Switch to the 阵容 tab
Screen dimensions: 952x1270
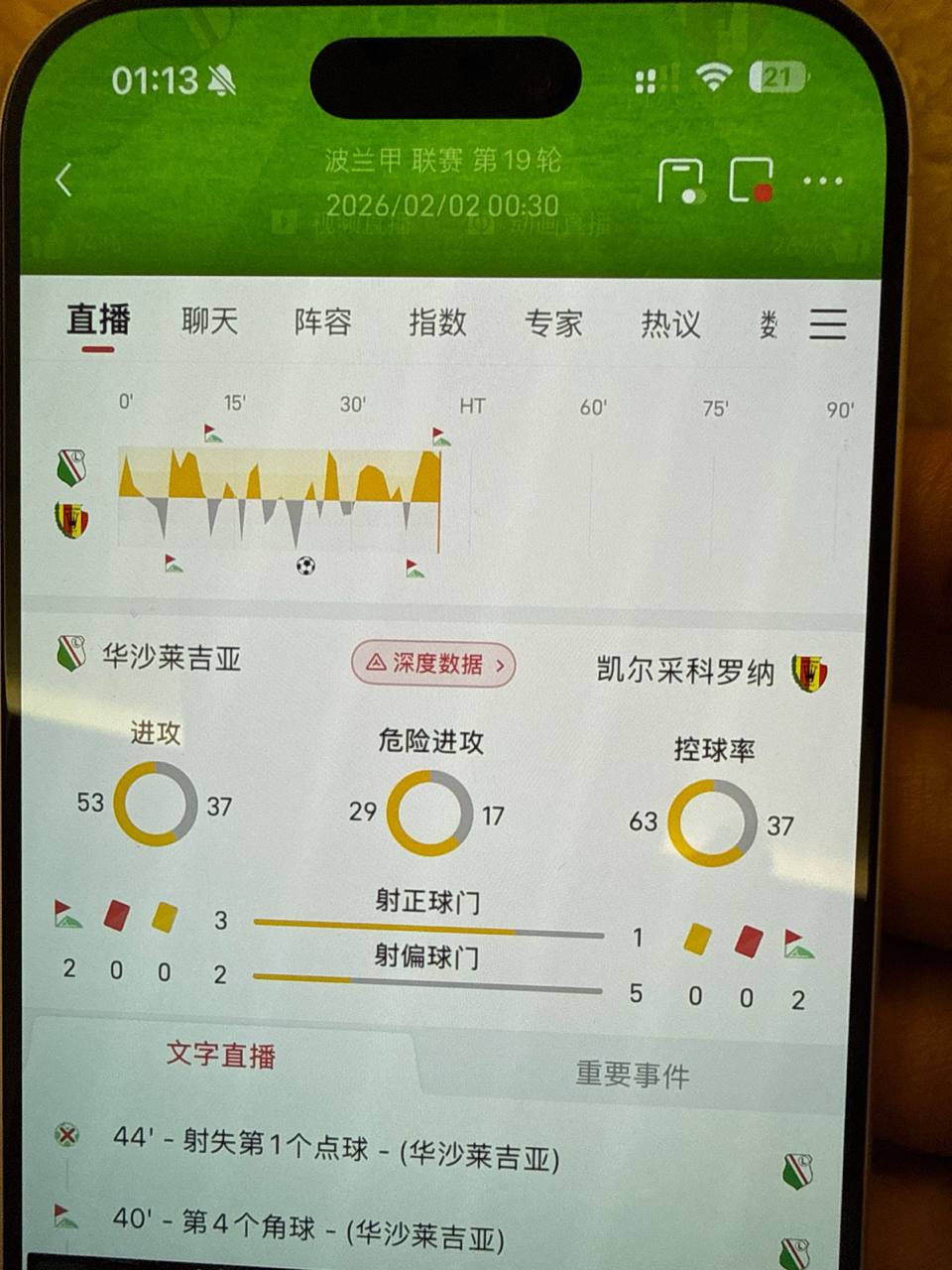323,322
